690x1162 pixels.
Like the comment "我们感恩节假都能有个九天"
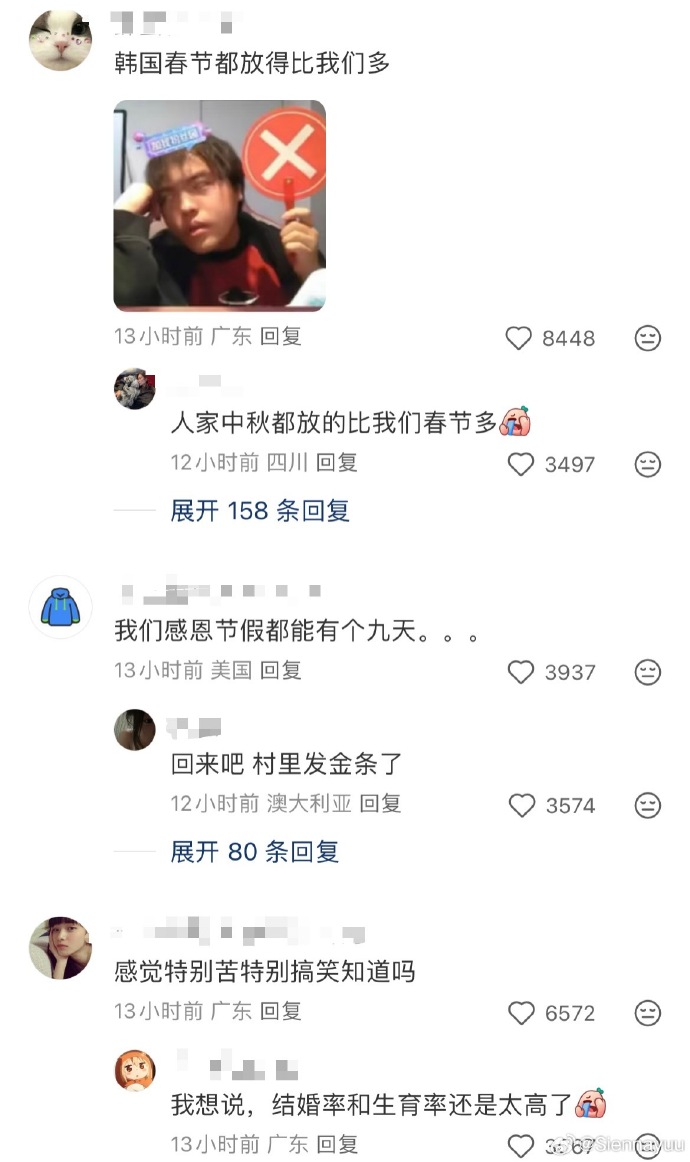point(521,672)
